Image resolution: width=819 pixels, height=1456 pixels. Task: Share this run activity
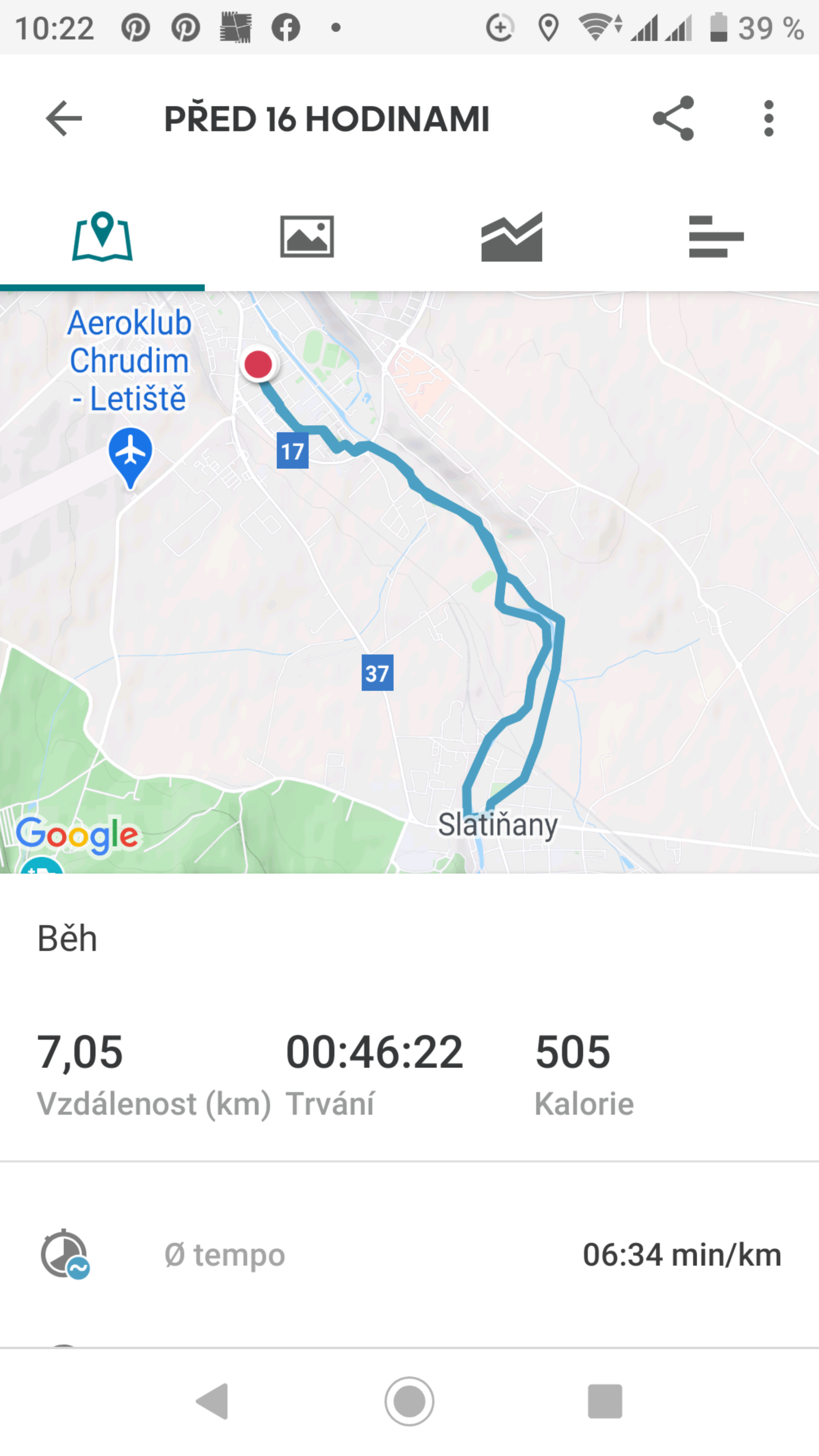point(673,119)
